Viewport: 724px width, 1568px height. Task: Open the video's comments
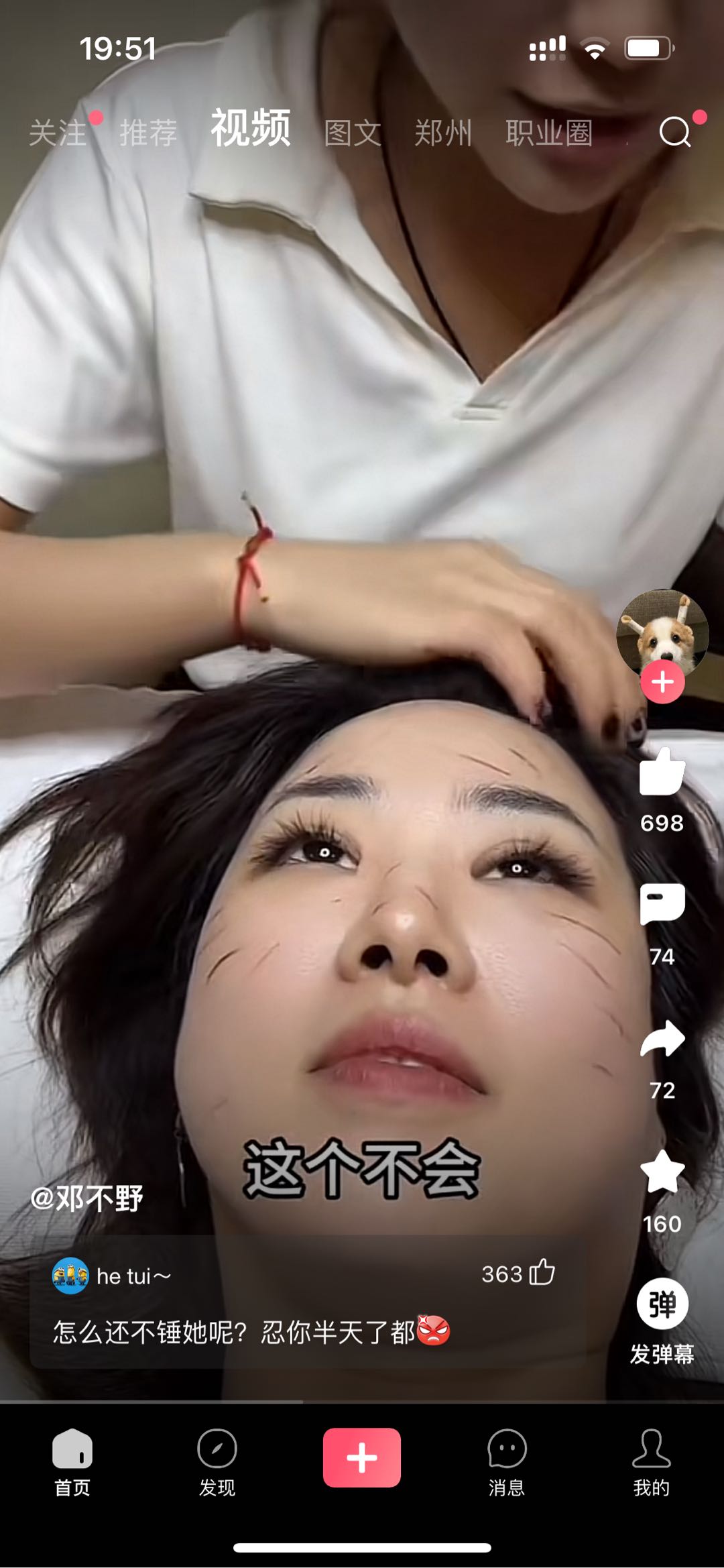click(x=662, y=905)
